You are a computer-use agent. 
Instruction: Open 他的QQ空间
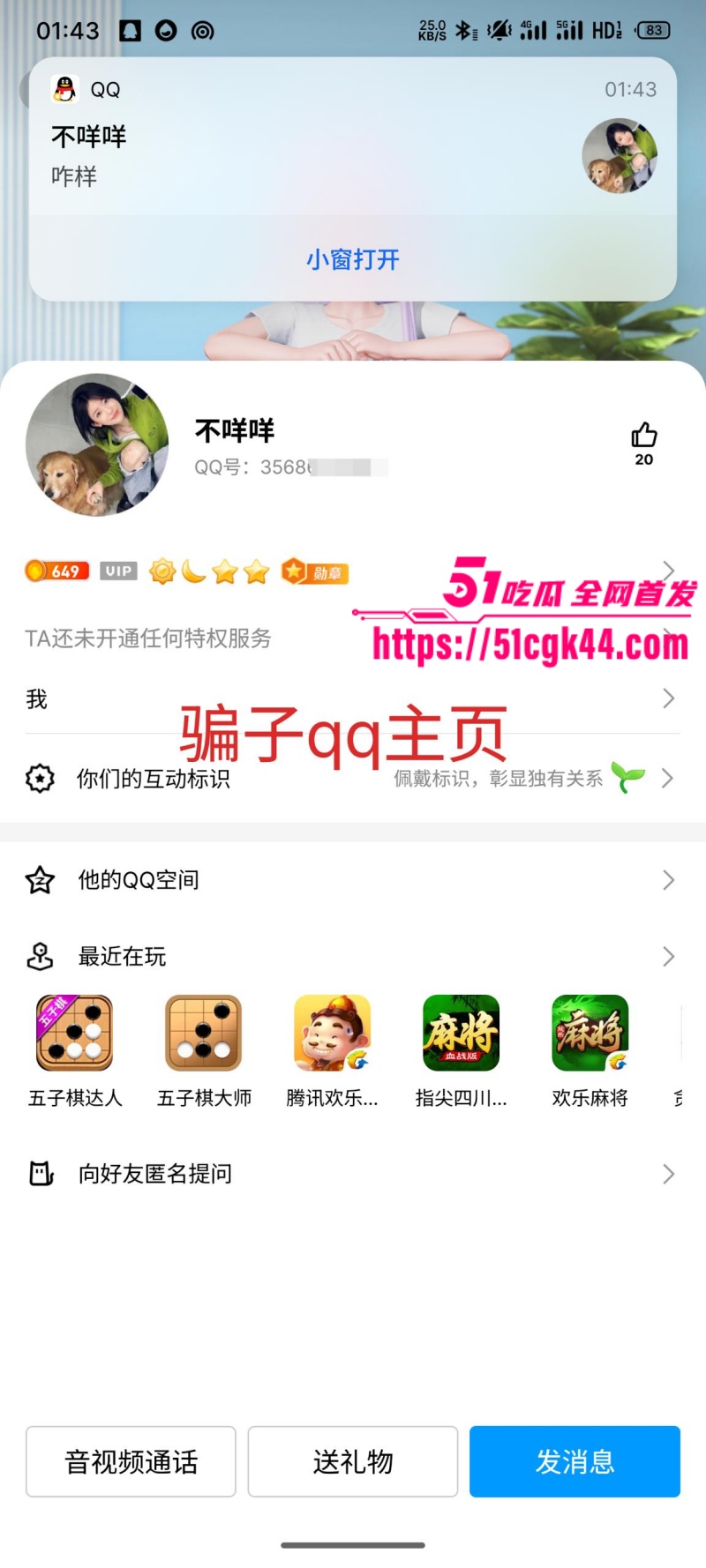(x=353, y=879)
